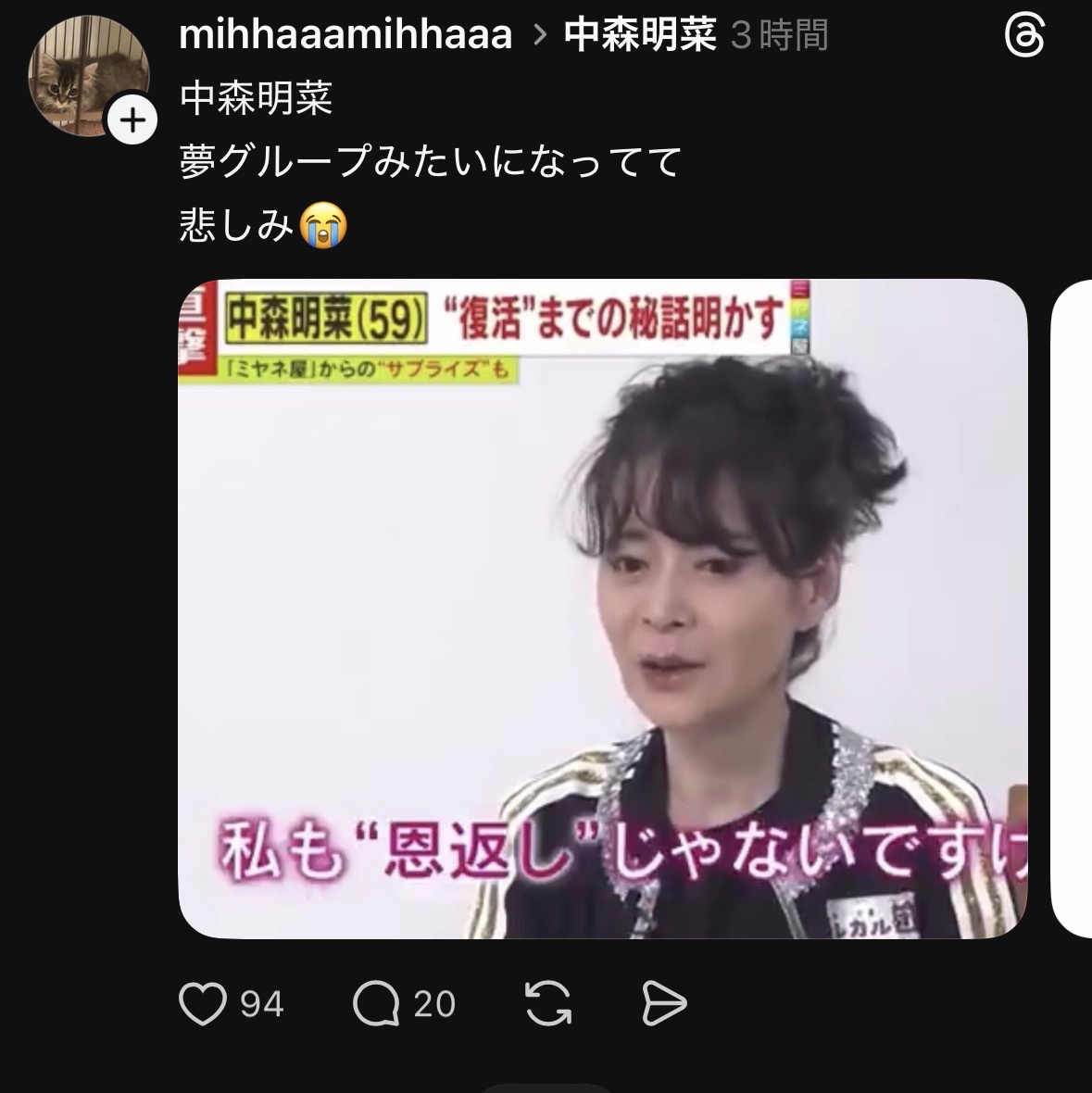Open the attached TV interview image
1092x1093 pixels.
[602, 609]
